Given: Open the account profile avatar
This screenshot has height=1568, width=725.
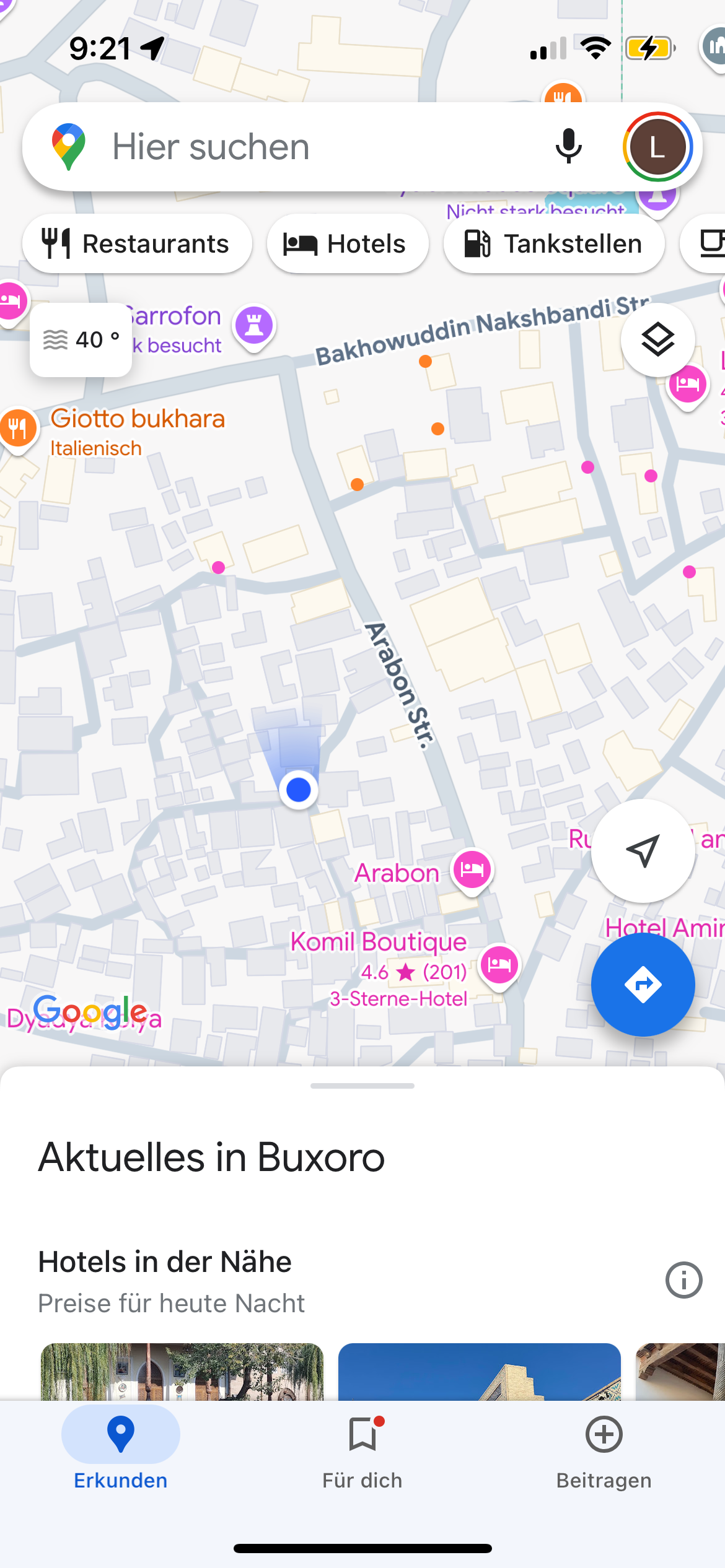Looking at the screenshot, I should [657, 147].
